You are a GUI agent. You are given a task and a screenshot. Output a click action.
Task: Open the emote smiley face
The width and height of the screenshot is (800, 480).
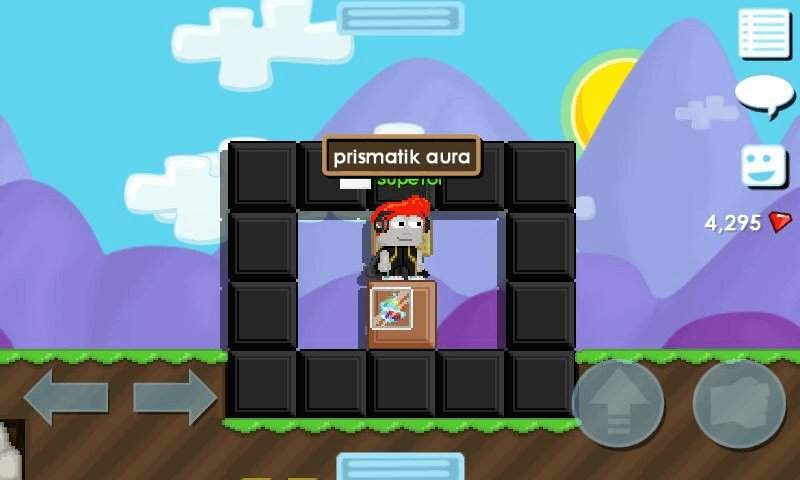coord(764,166)
